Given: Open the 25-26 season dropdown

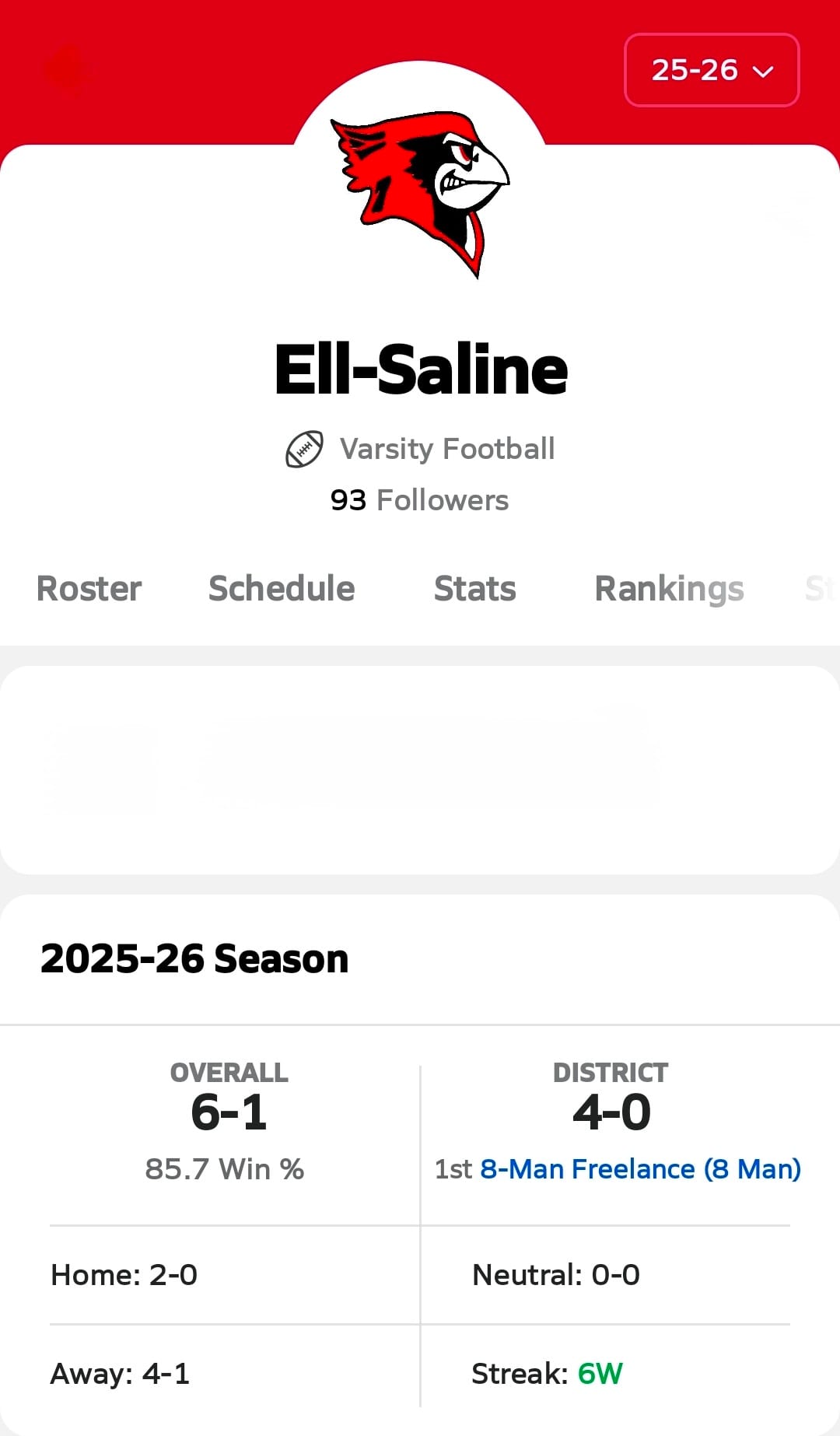Looking at the screenshot, I should [712, 70].
